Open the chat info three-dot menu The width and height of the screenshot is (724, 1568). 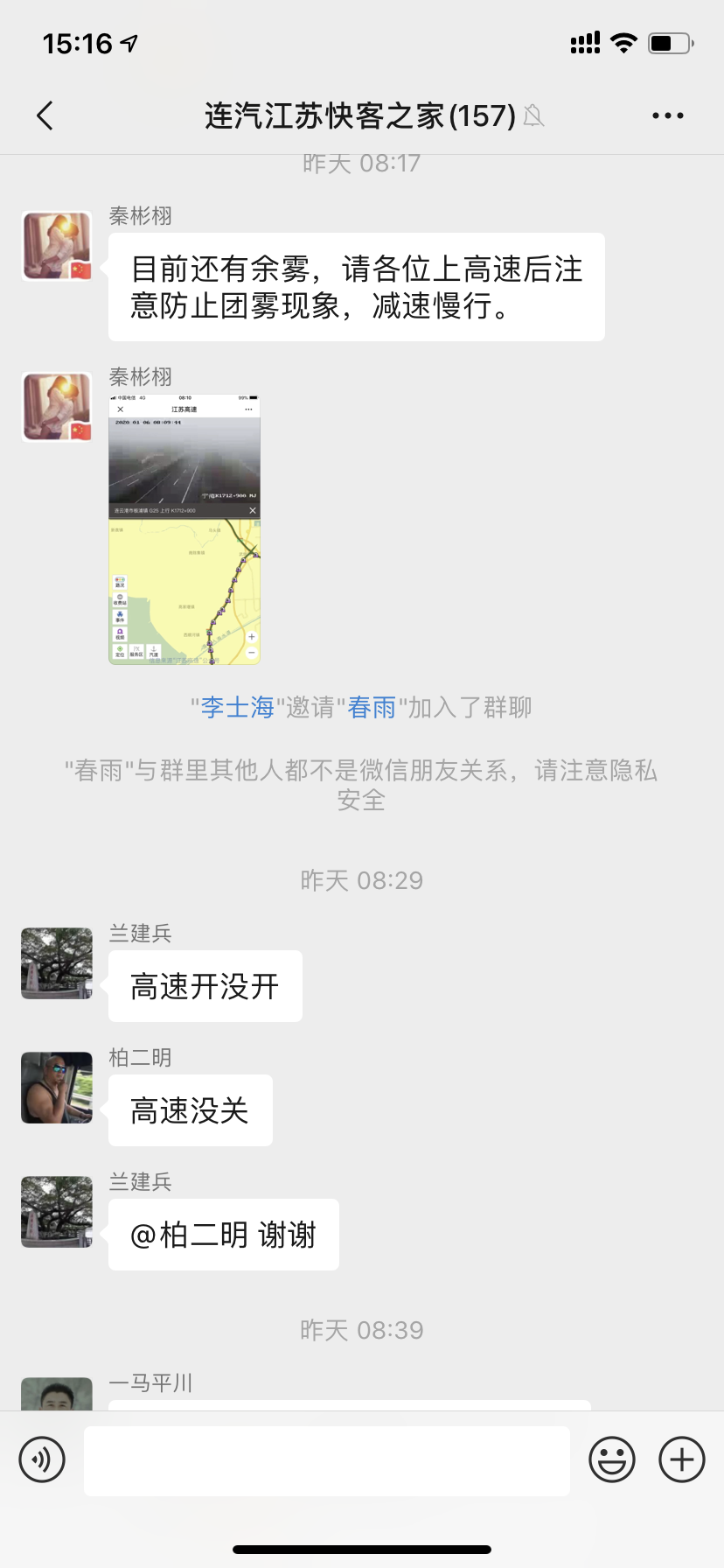668,115
